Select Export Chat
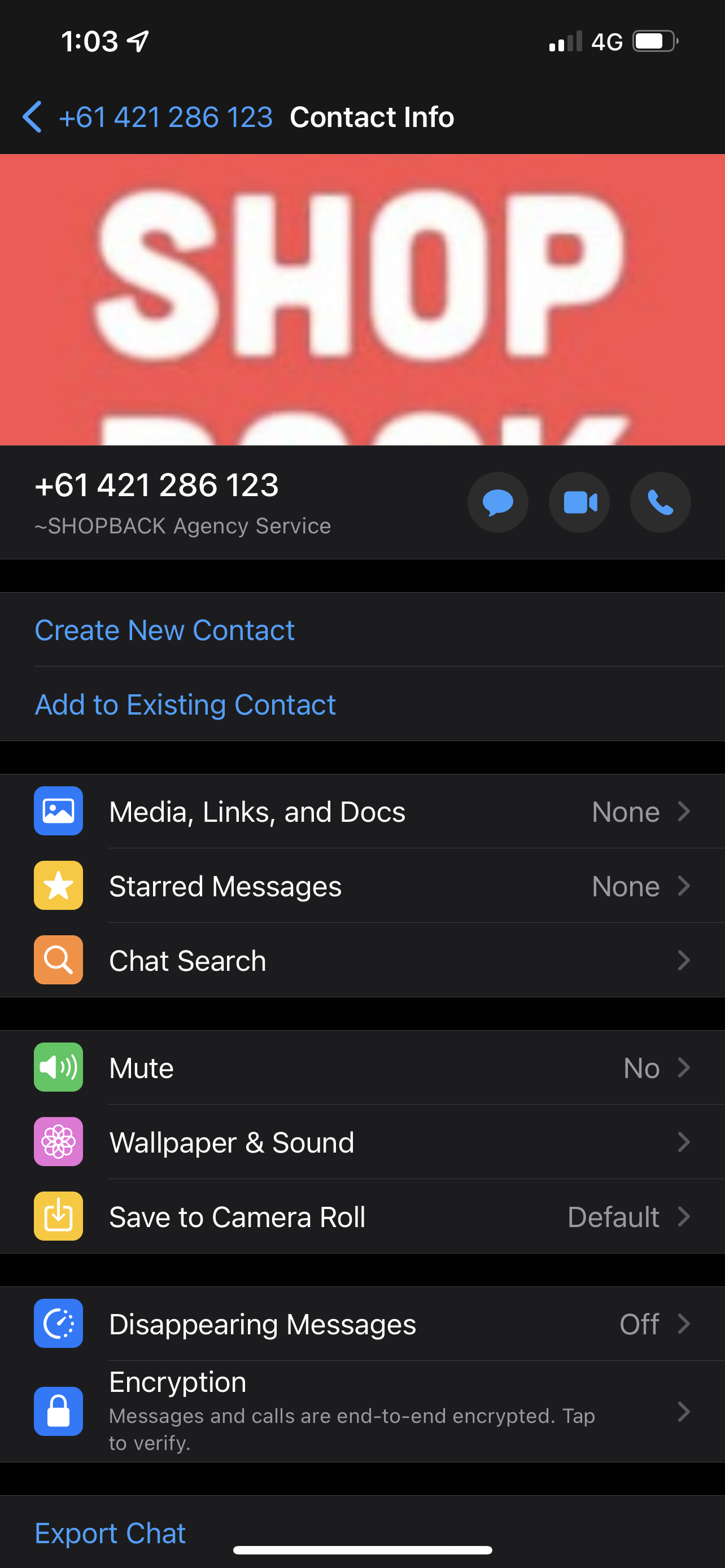The width and height of the screenshot is (725, 1568). coord(110,1532)
